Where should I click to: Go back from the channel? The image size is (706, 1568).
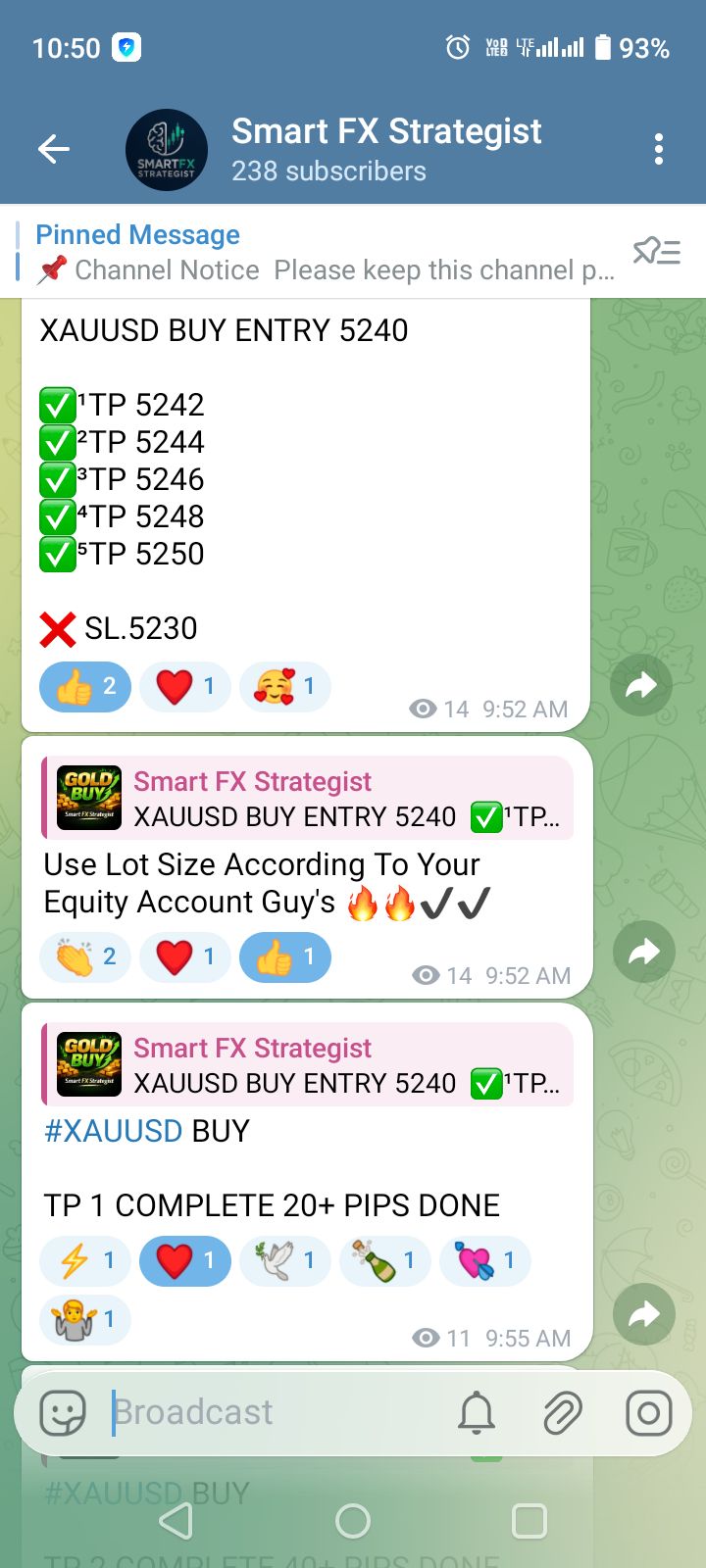(54, 149)
